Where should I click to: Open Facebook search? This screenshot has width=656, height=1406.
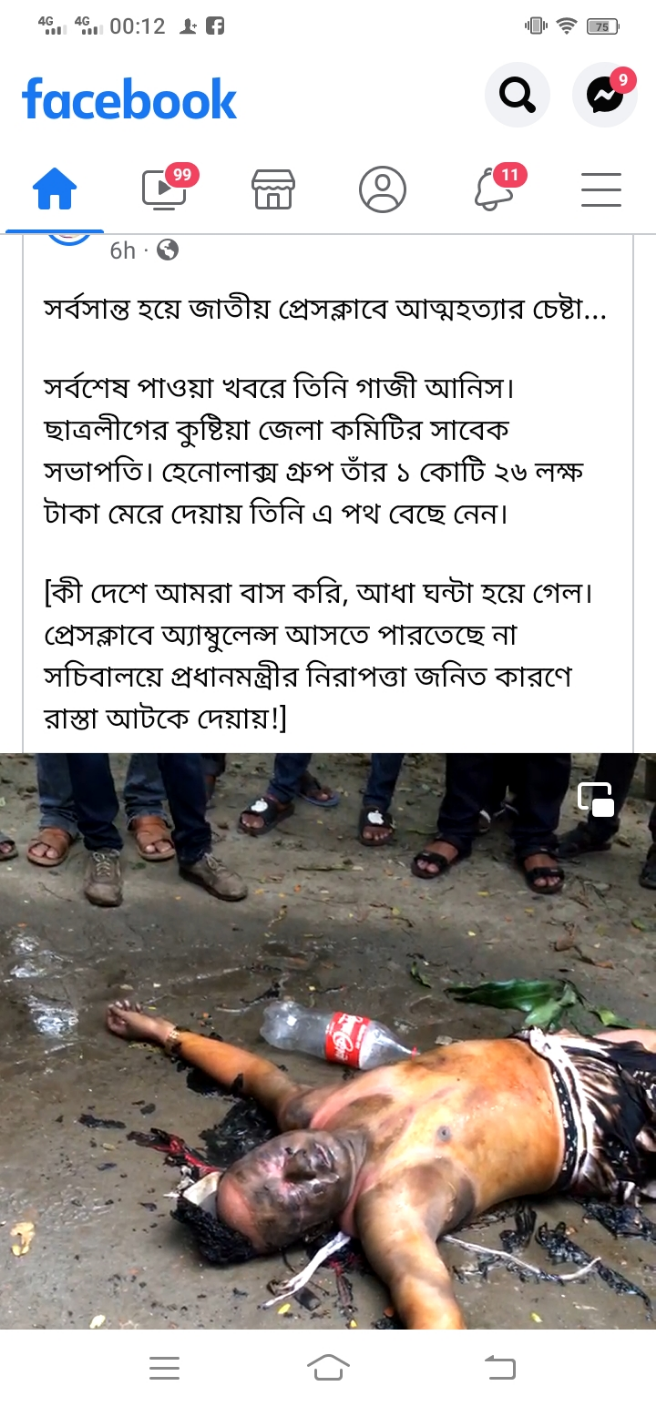click(x=517, y=96)
